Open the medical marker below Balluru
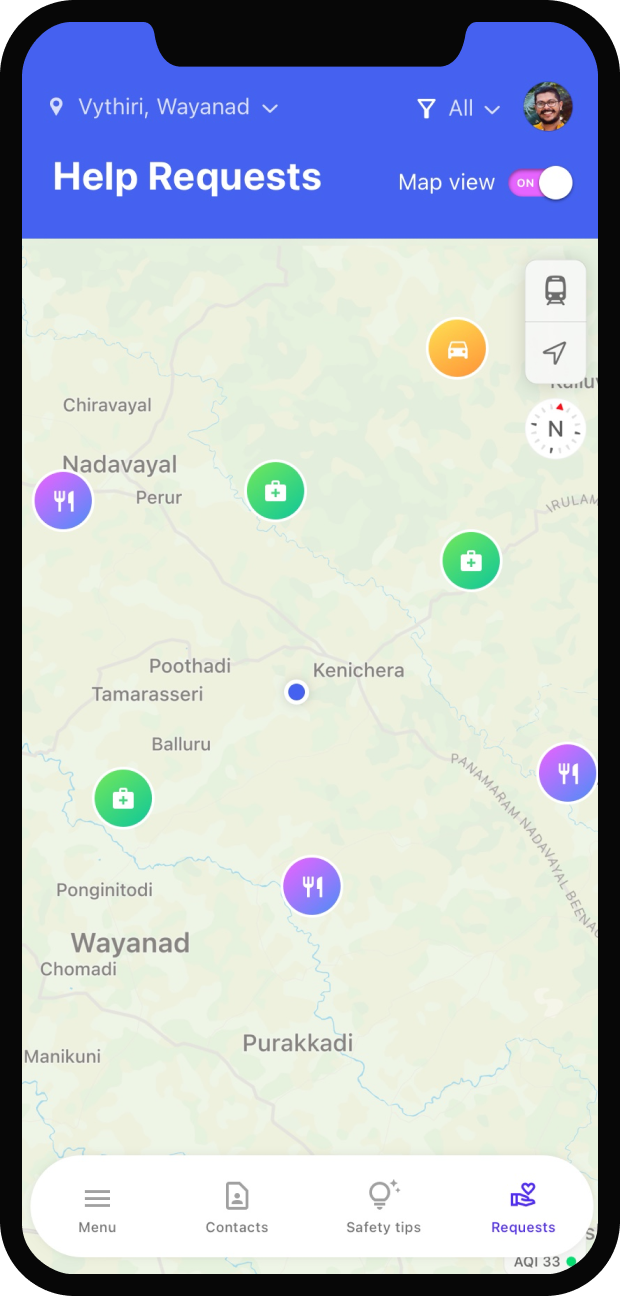The image size is (620, 1296). click(x=123, y=798)
